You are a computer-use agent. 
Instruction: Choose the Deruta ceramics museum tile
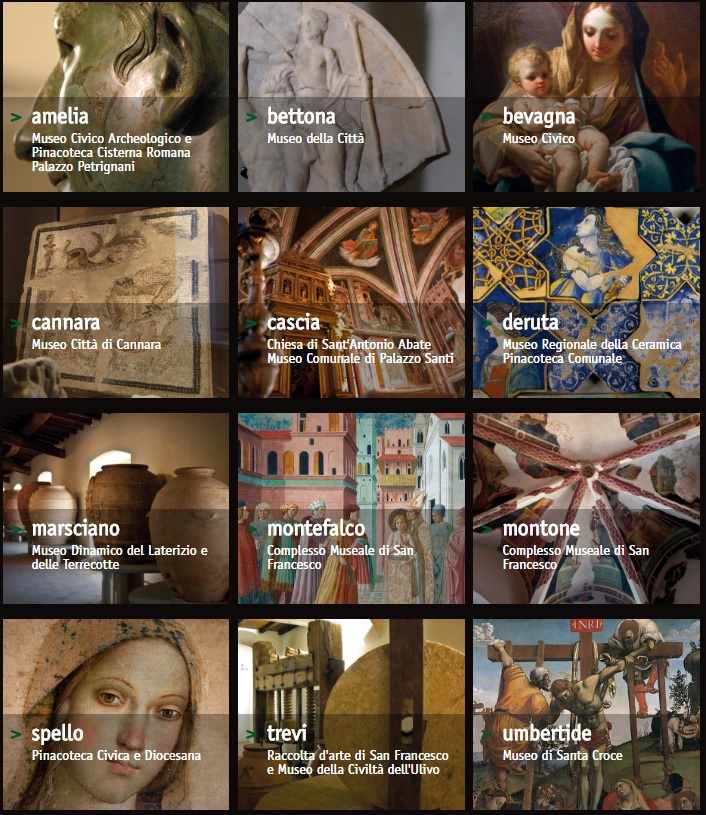(586, 302)
